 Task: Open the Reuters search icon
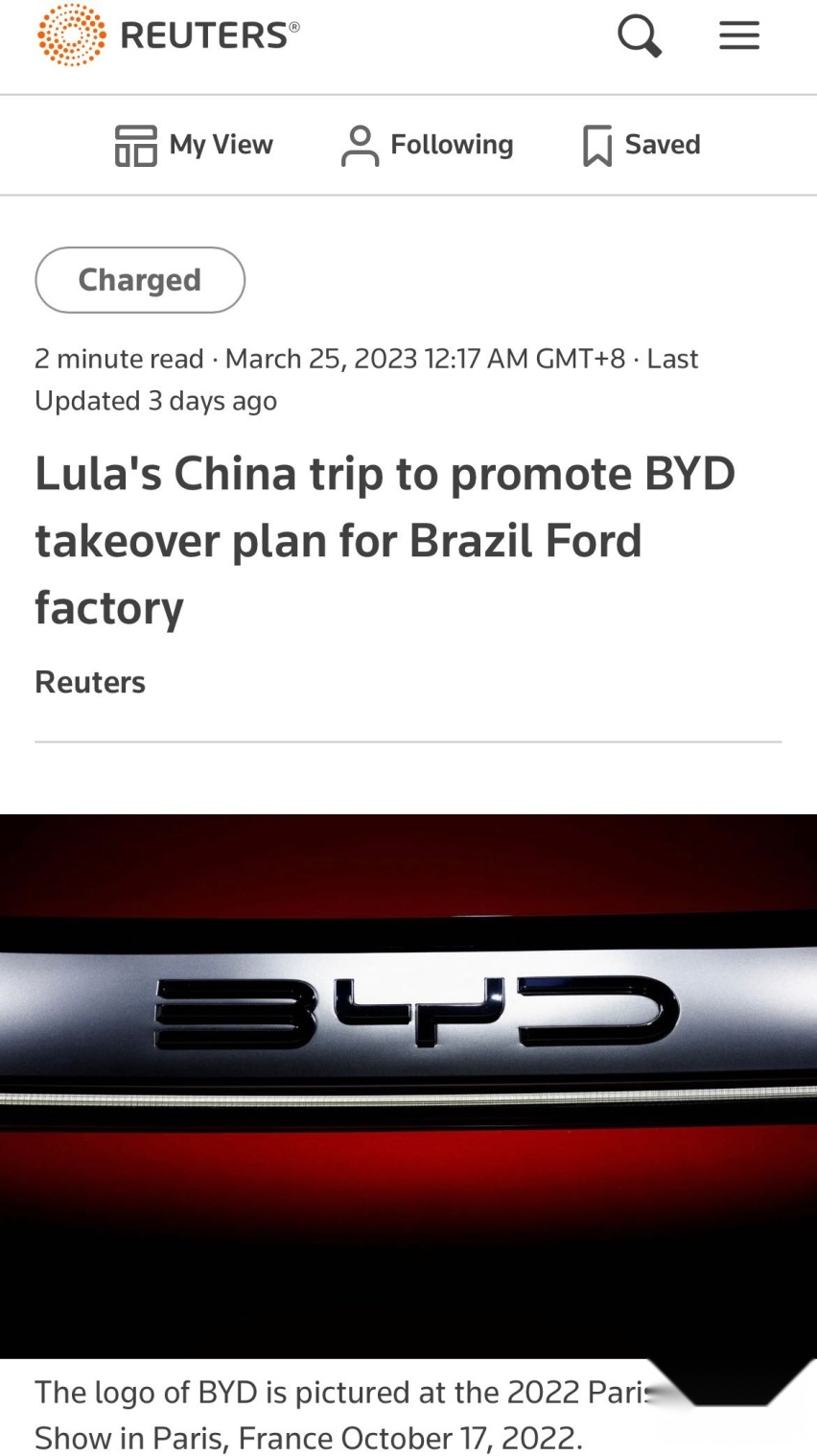tap(640, 36)
